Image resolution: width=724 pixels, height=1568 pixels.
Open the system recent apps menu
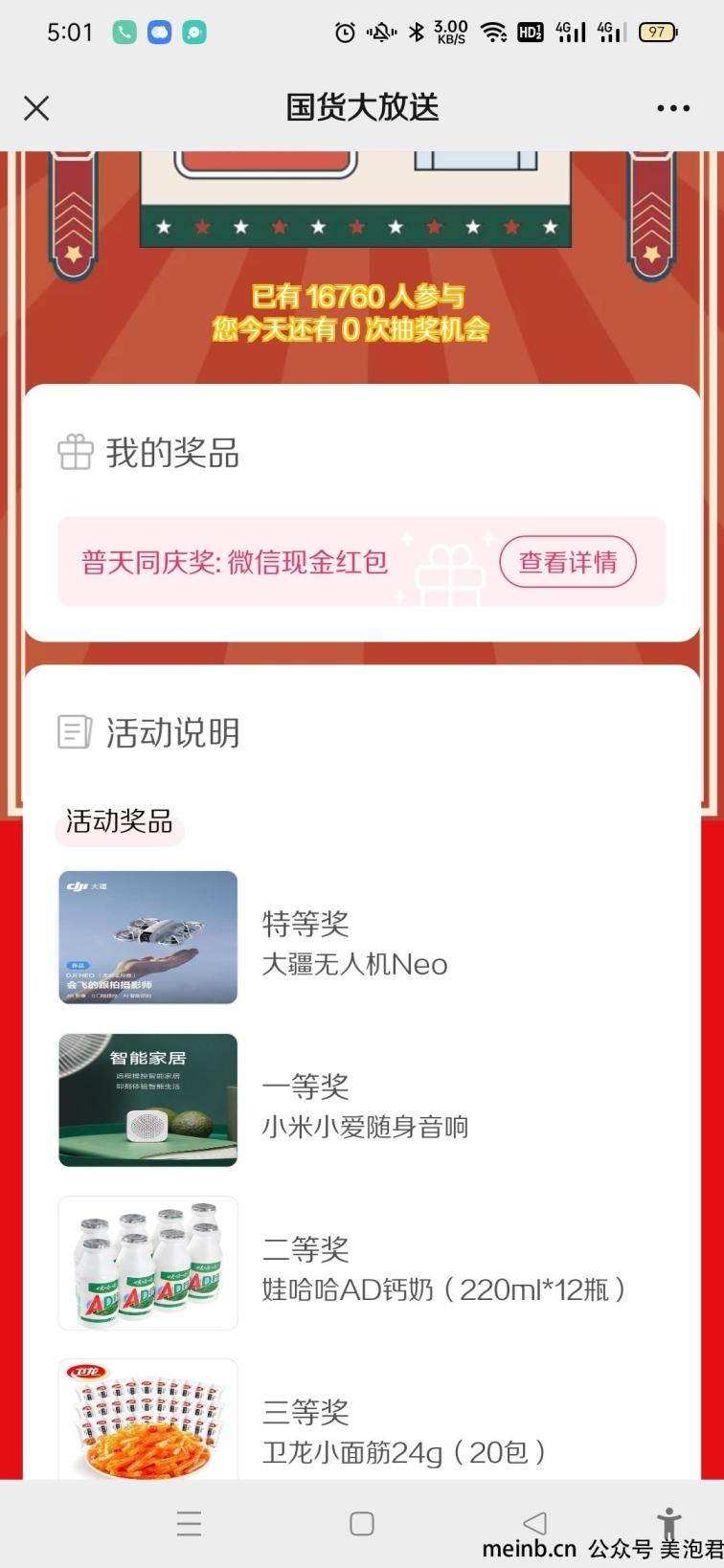(190, 1523)
